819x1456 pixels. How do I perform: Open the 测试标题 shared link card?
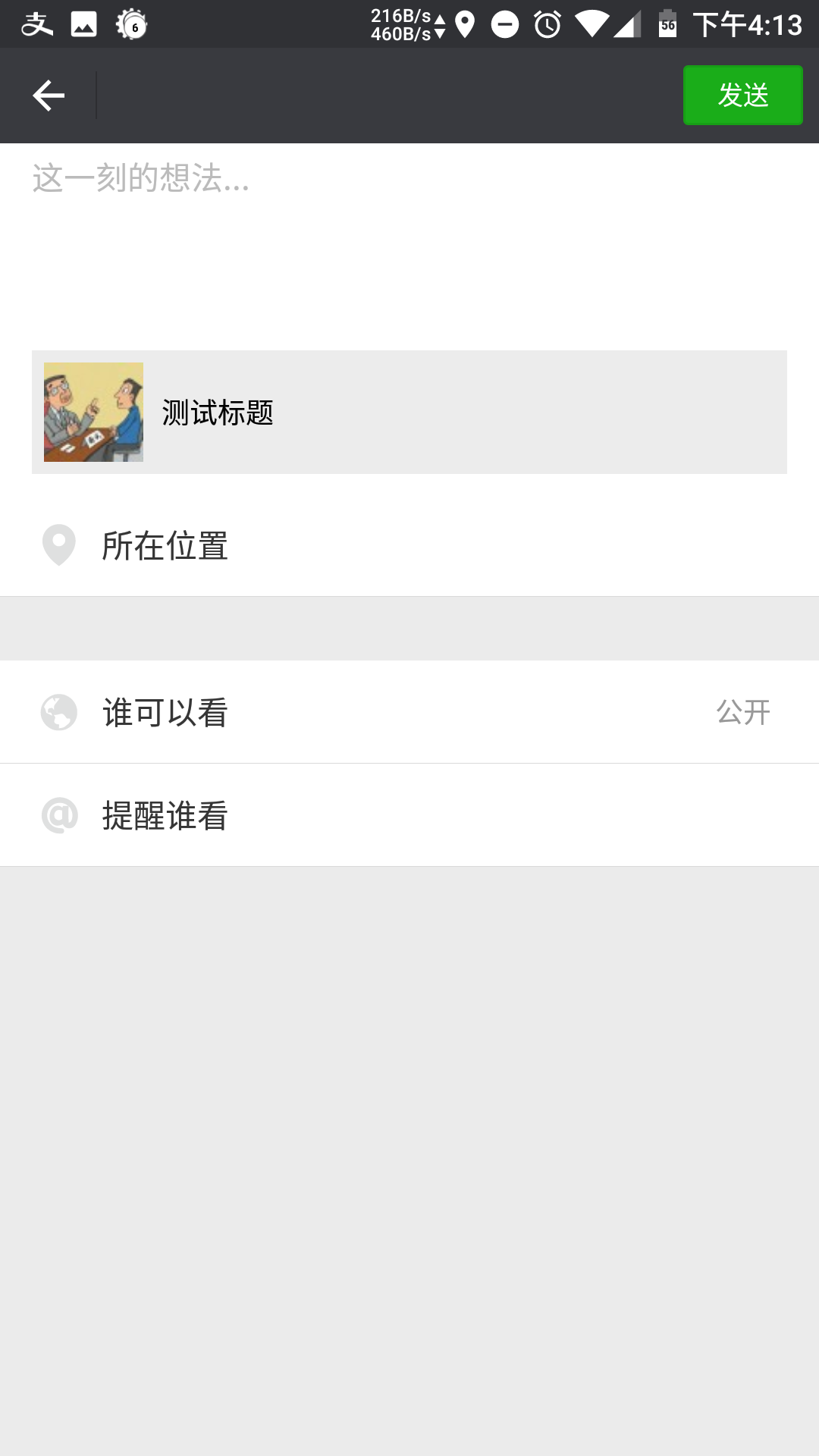click(409, 412)
